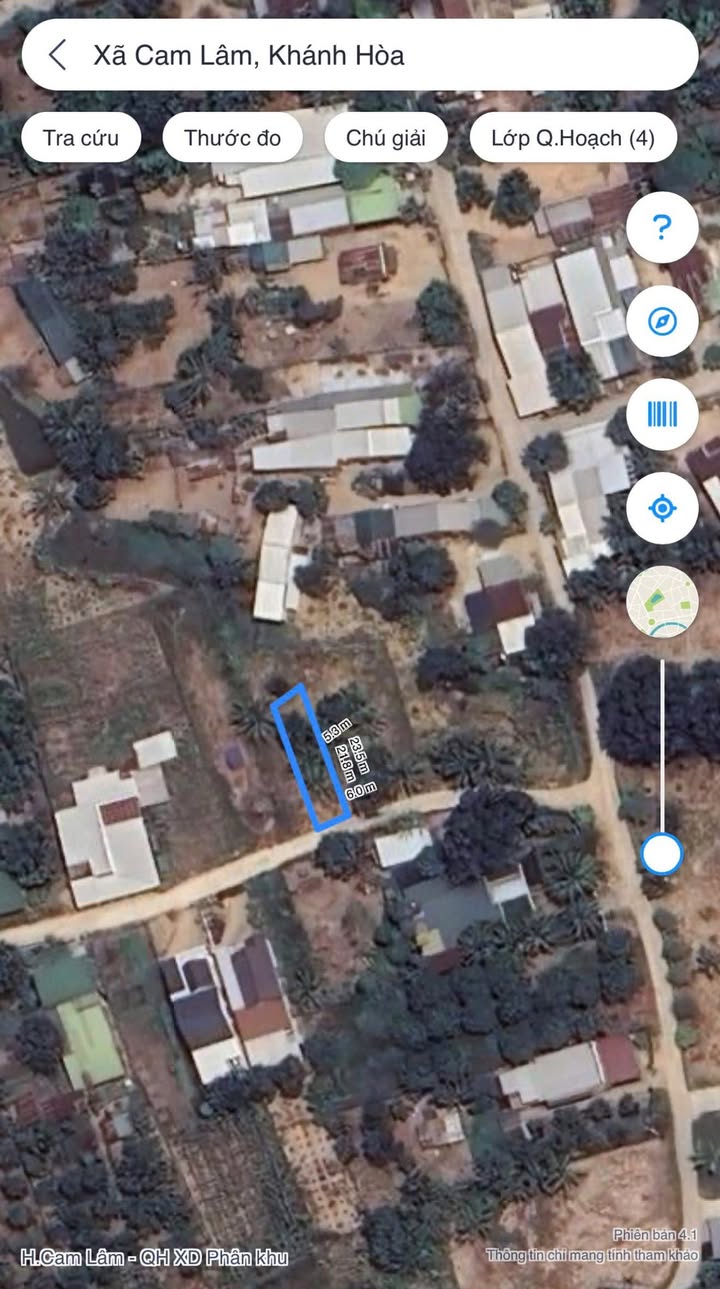The image size is (720, 1289).
Task: Open Lớp Q.Hoạch (4) layers
Action: click(x=573, y=138)
